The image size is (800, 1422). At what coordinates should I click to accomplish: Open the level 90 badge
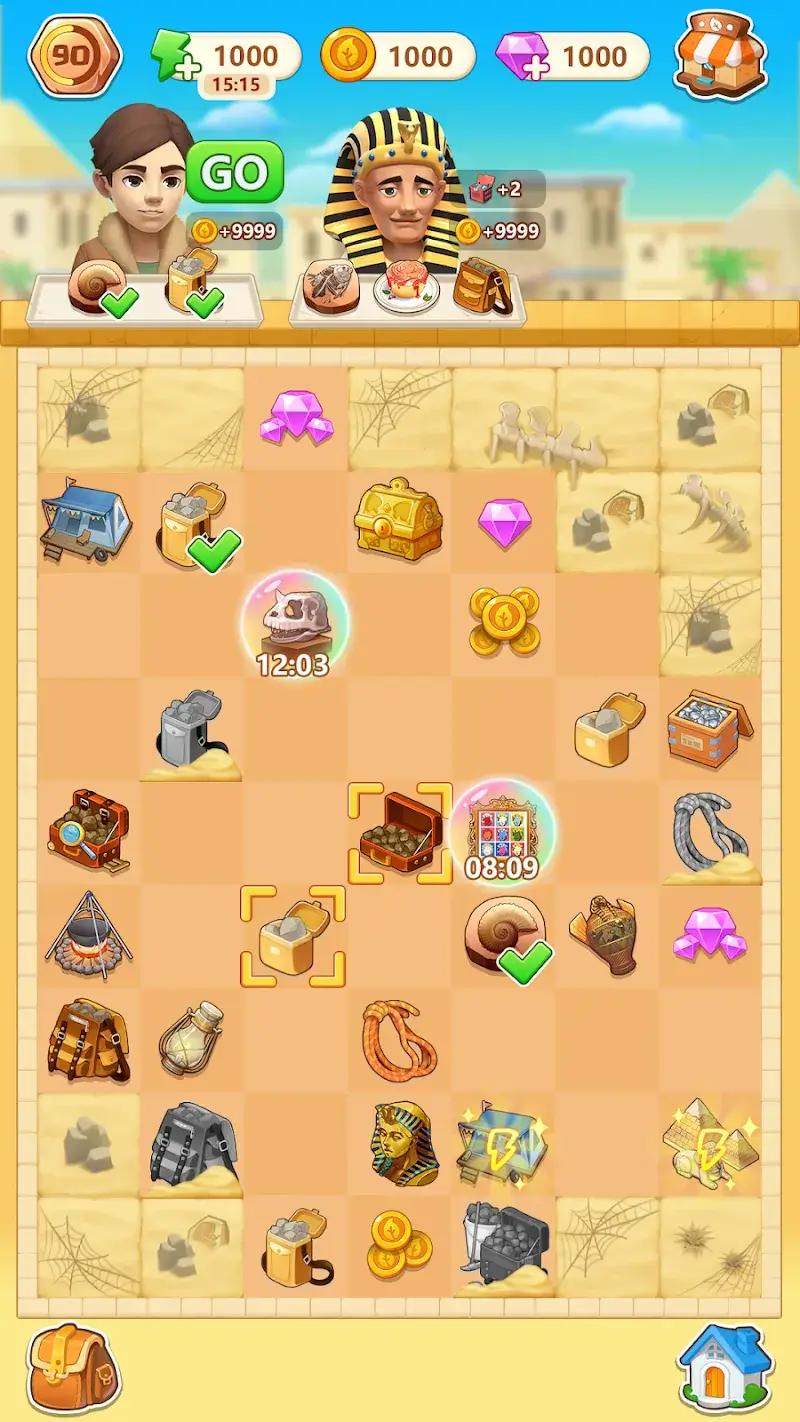[x=74, y=55]
